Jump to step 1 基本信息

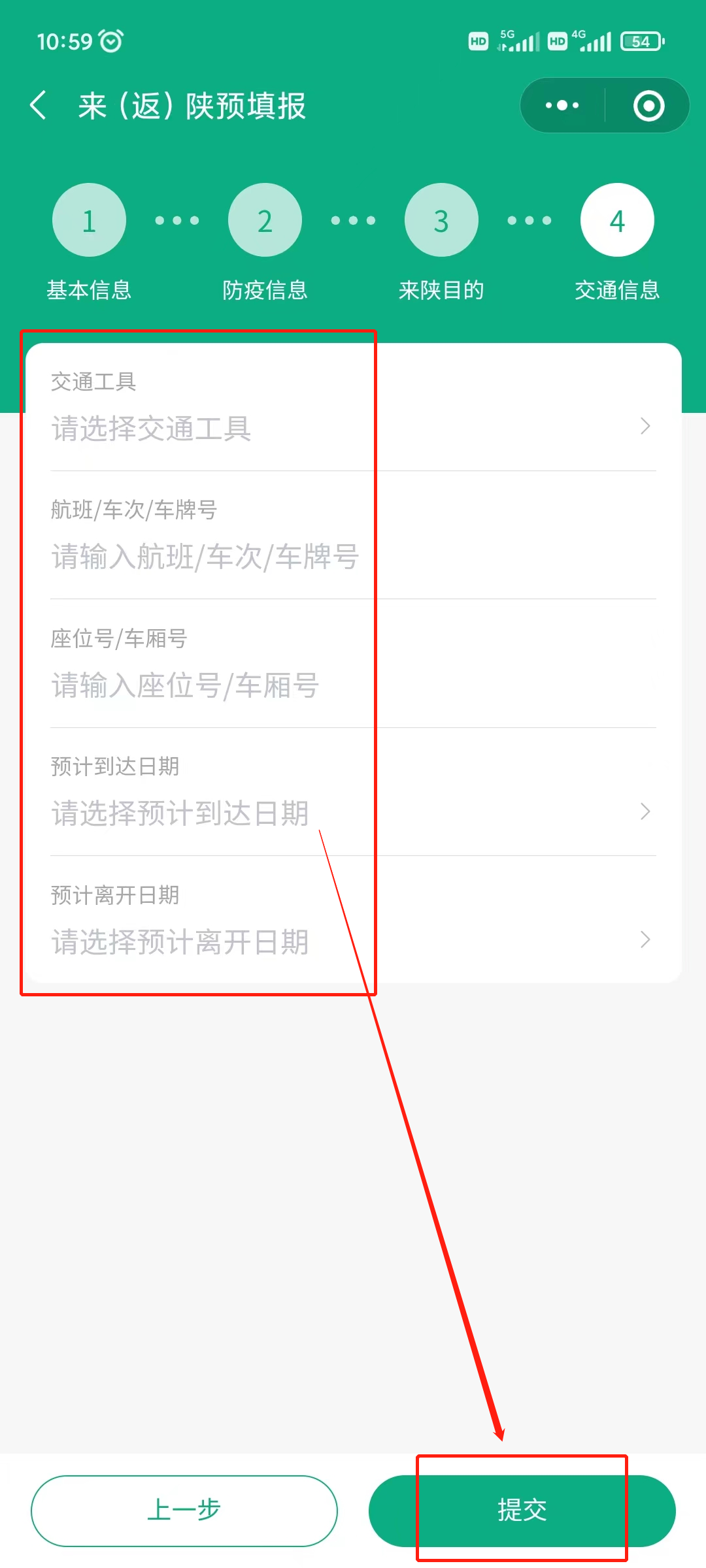click(89, 220)
